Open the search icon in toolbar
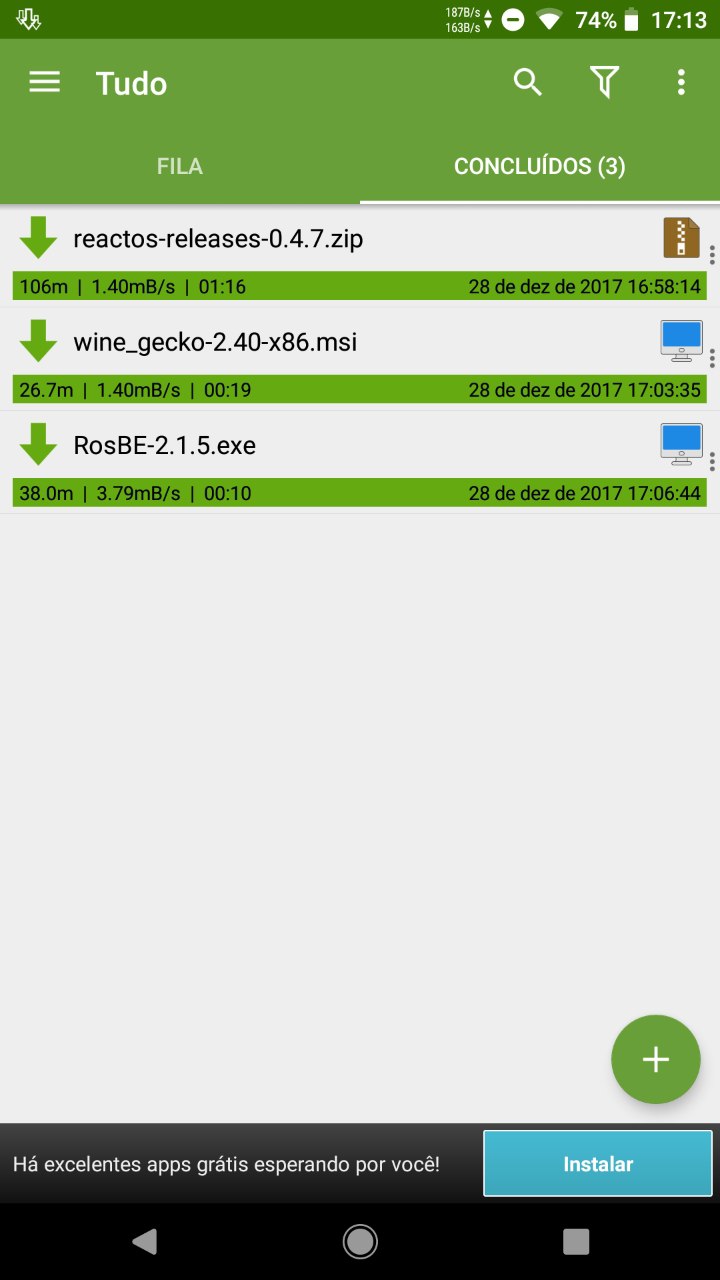720x1280 pixels. (528, 83)
